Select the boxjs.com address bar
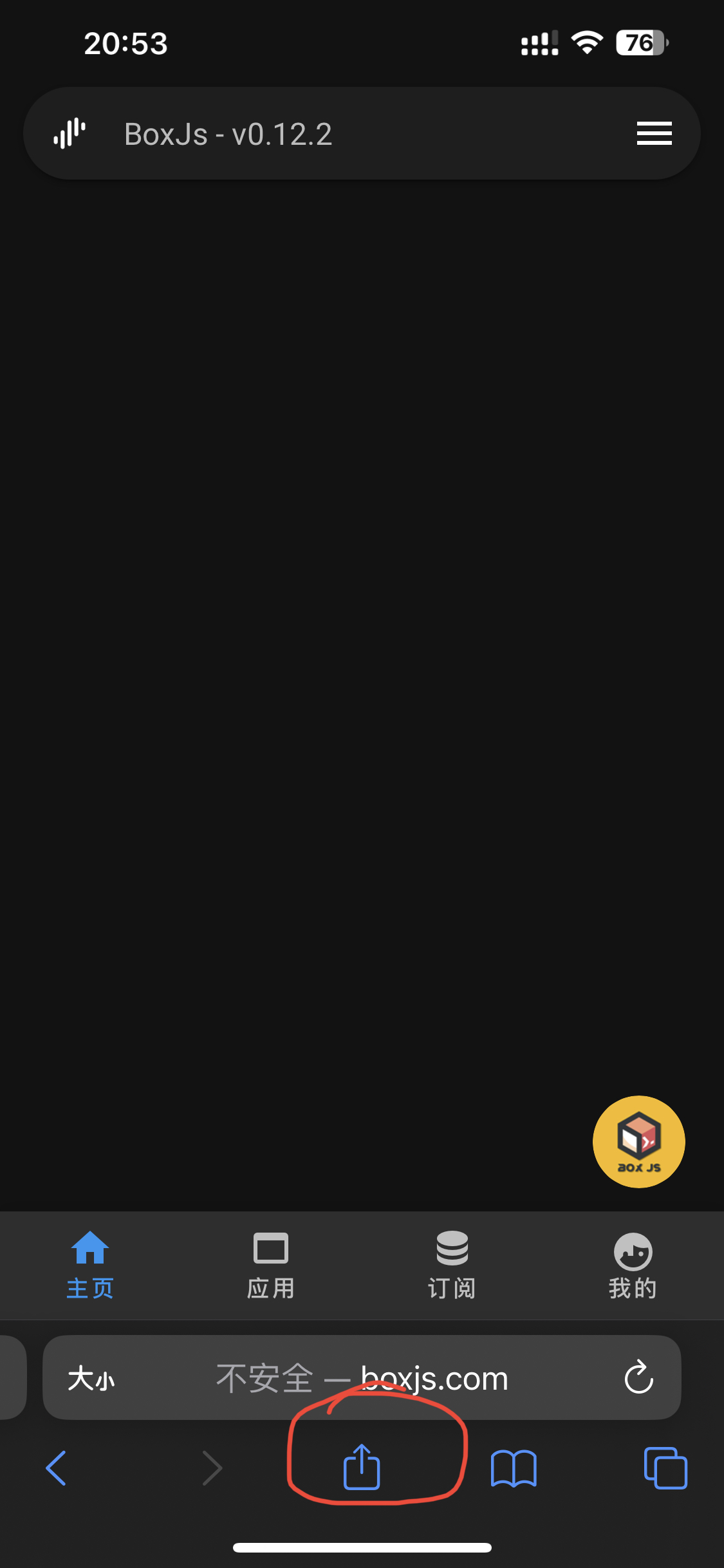 tap(362, 1378)
